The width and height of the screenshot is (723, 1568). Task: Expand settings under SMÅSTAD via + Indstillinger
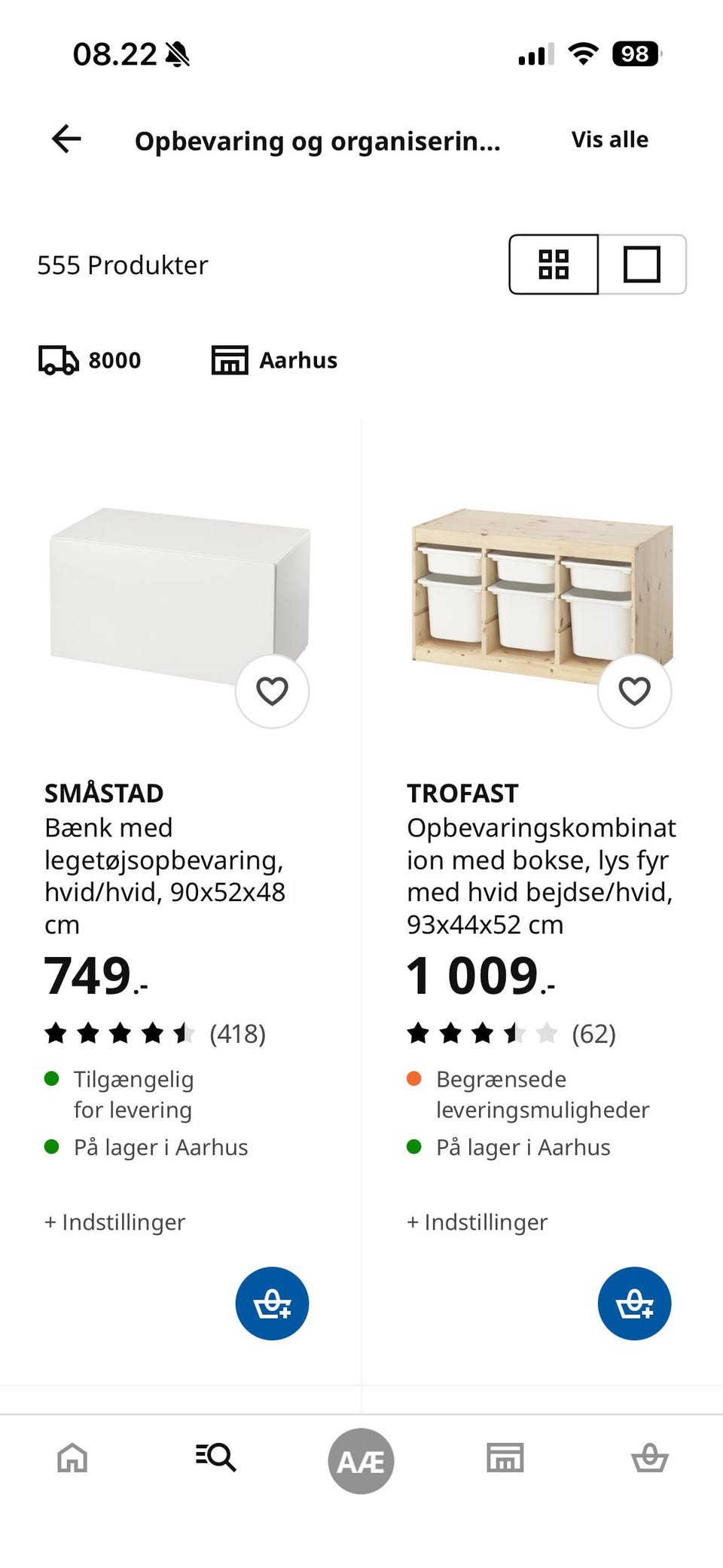point(114,1222)
